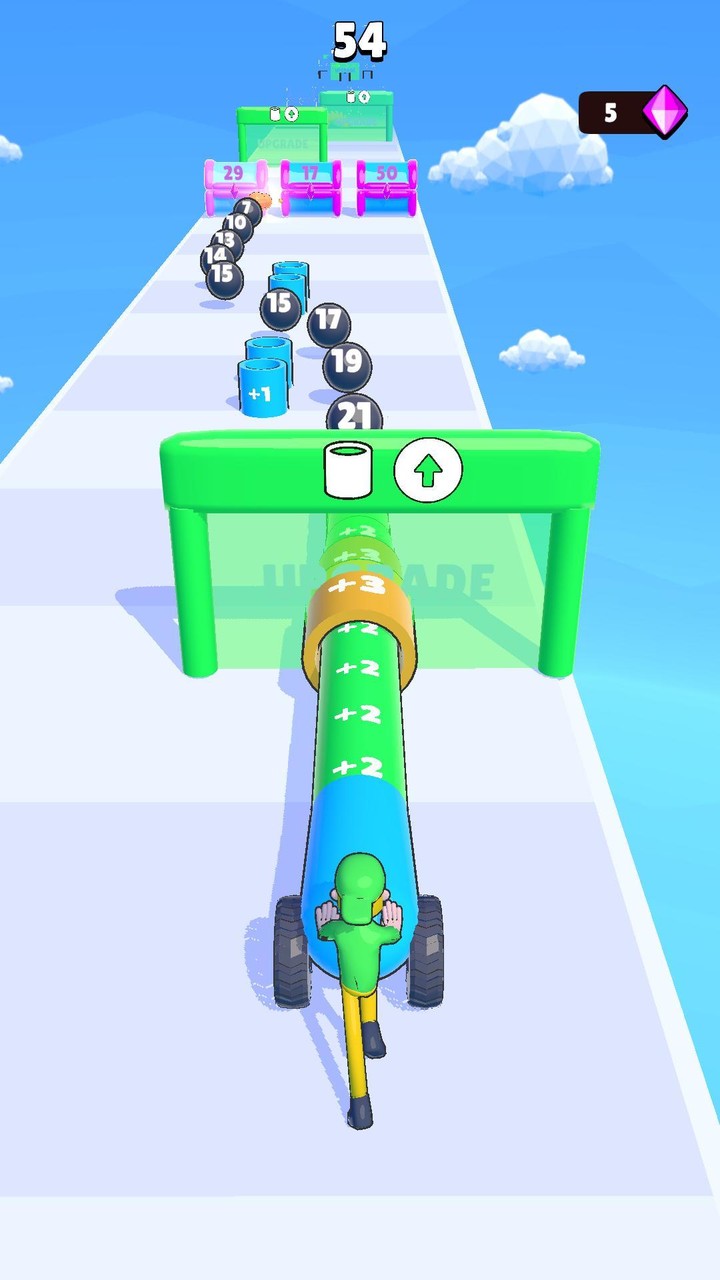Viewport: 720px width, 1280px height.
Task: Tap the score counter showing 54
Action: pos(362,44)
